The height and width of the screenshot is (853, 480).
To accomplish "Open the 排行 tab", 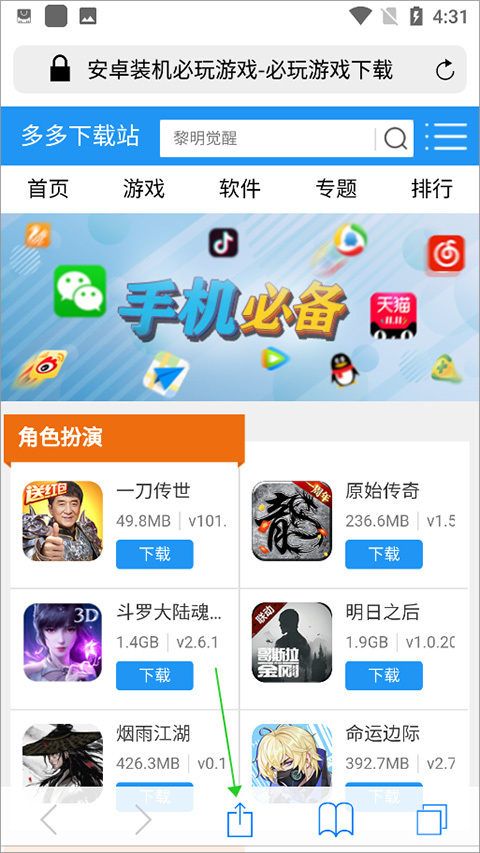I will pos(432,189).
